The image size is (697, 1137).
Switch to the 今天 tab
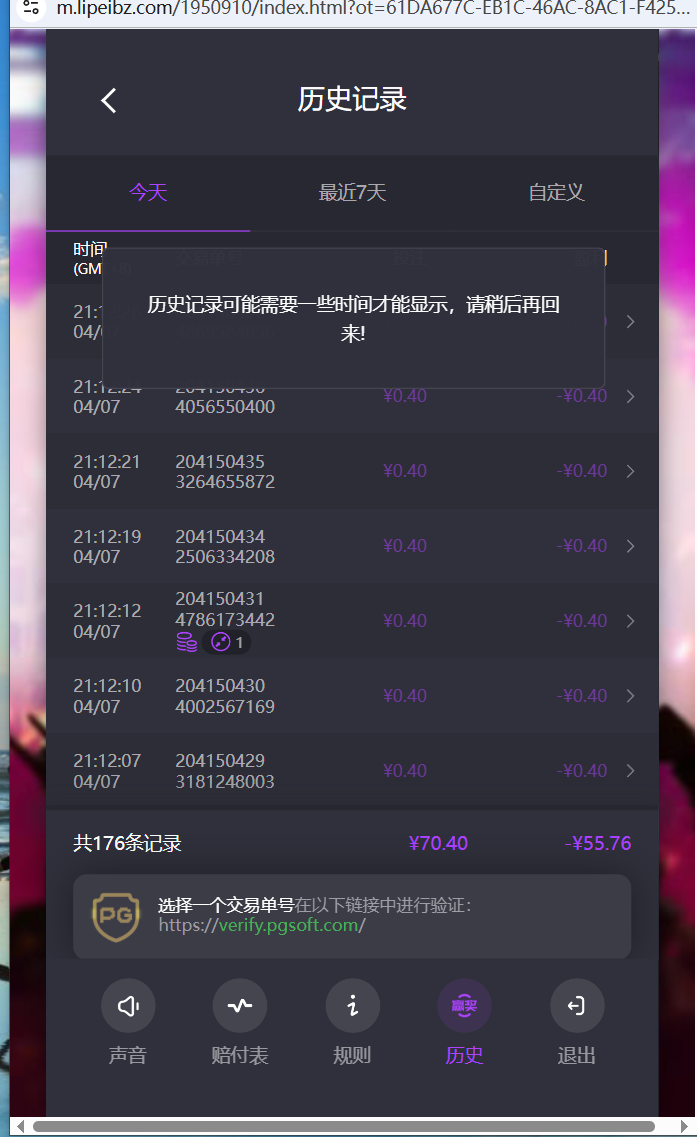[148, 193]
